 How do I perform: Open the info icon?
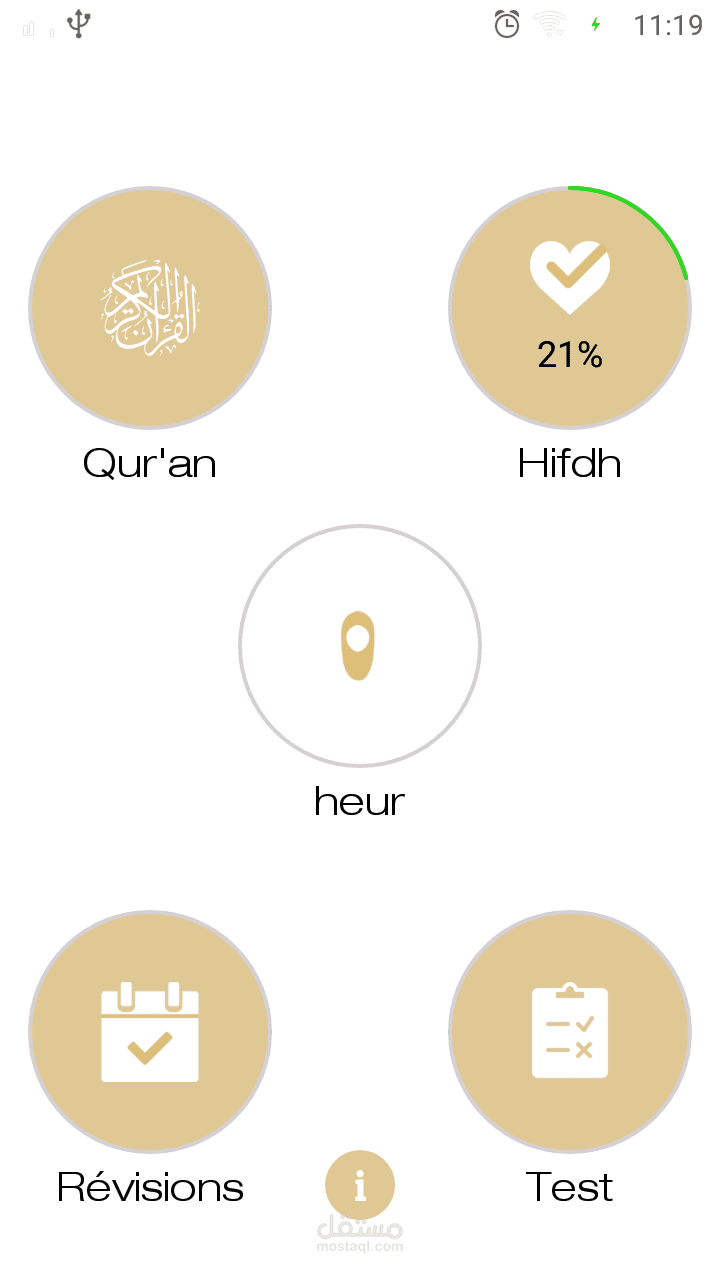point(360,1185)
